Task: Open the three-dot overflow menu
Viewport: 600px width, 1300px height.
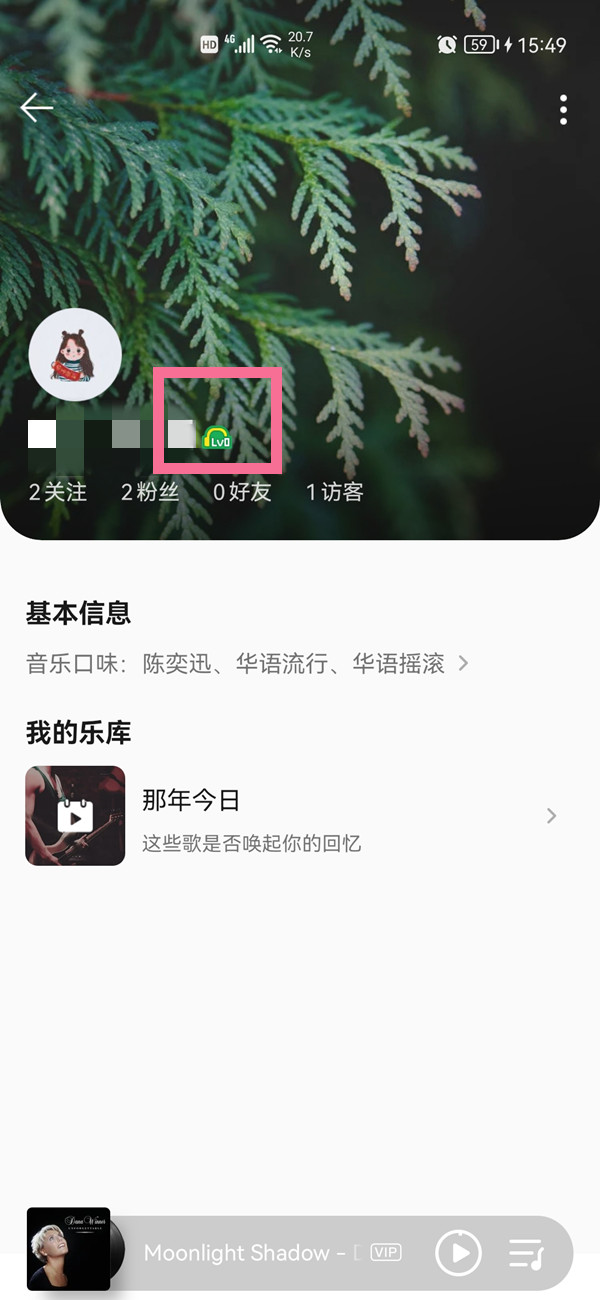Action: point(564,110)
